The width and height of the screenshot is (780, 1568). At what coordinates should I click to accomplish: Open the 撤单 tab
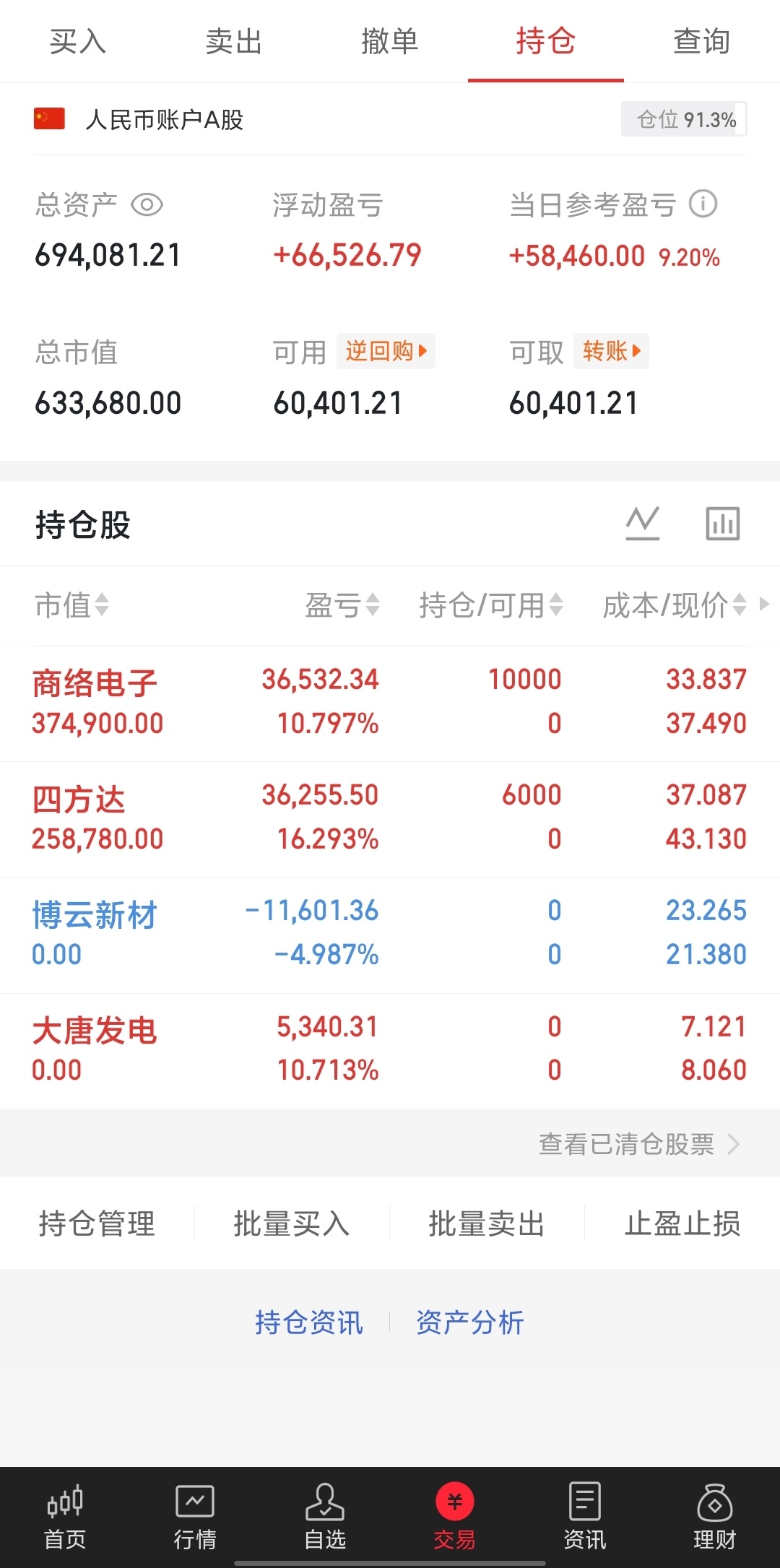[390, 41]
